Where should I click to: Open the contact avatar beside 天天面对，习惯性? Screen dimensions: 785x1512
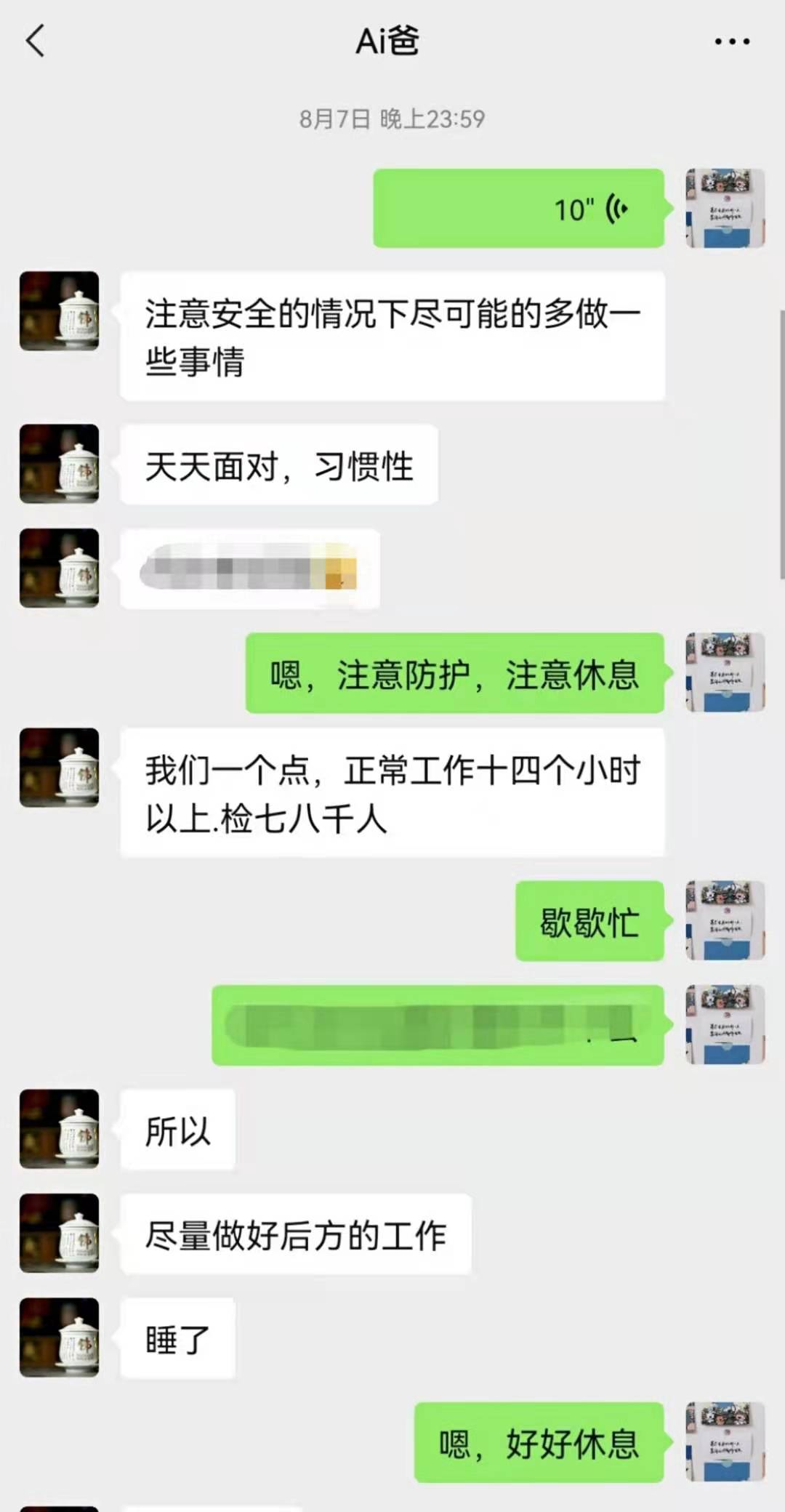pos(59,464)
